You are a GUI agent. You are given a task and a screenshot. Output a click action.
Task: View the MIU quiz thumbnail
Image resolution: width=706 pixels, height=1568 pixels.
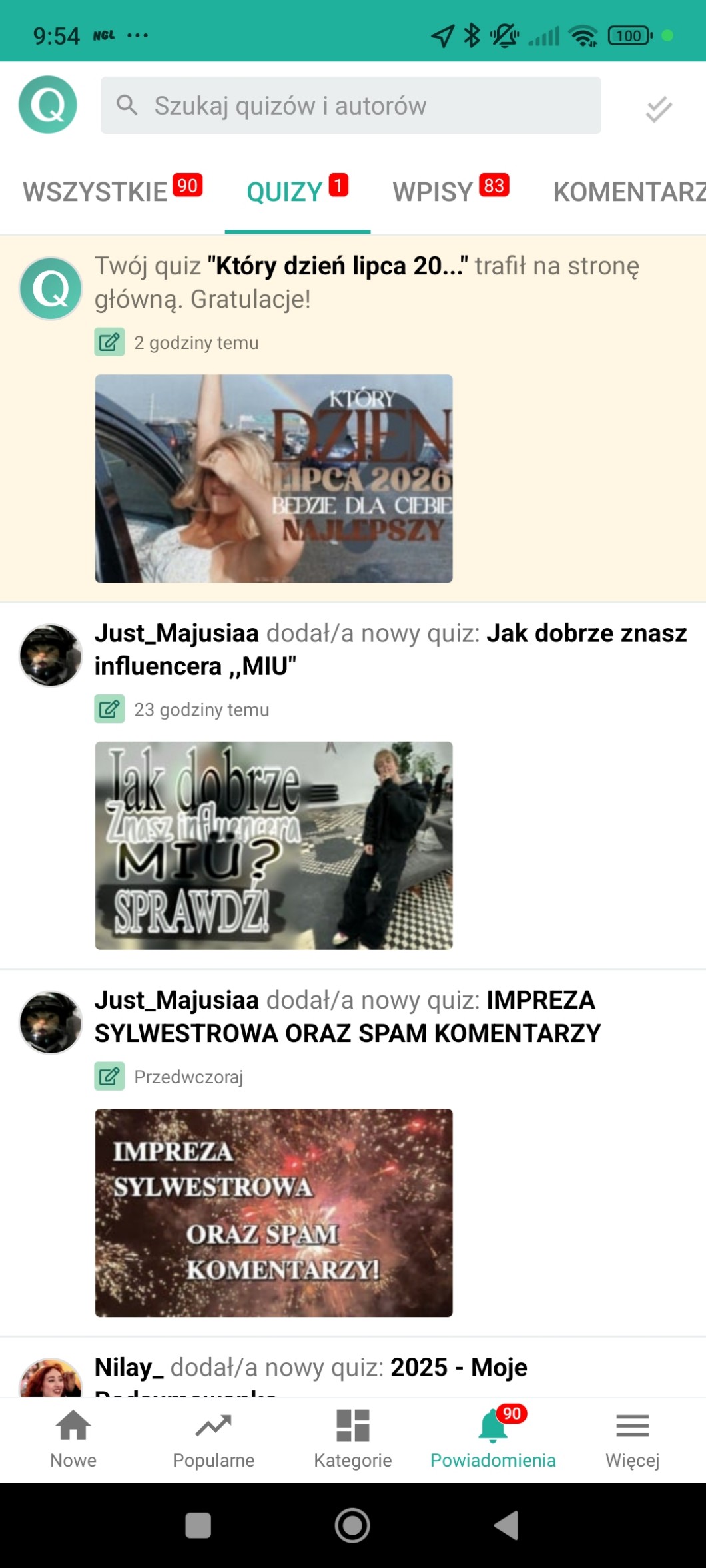[x=274, y=845]
